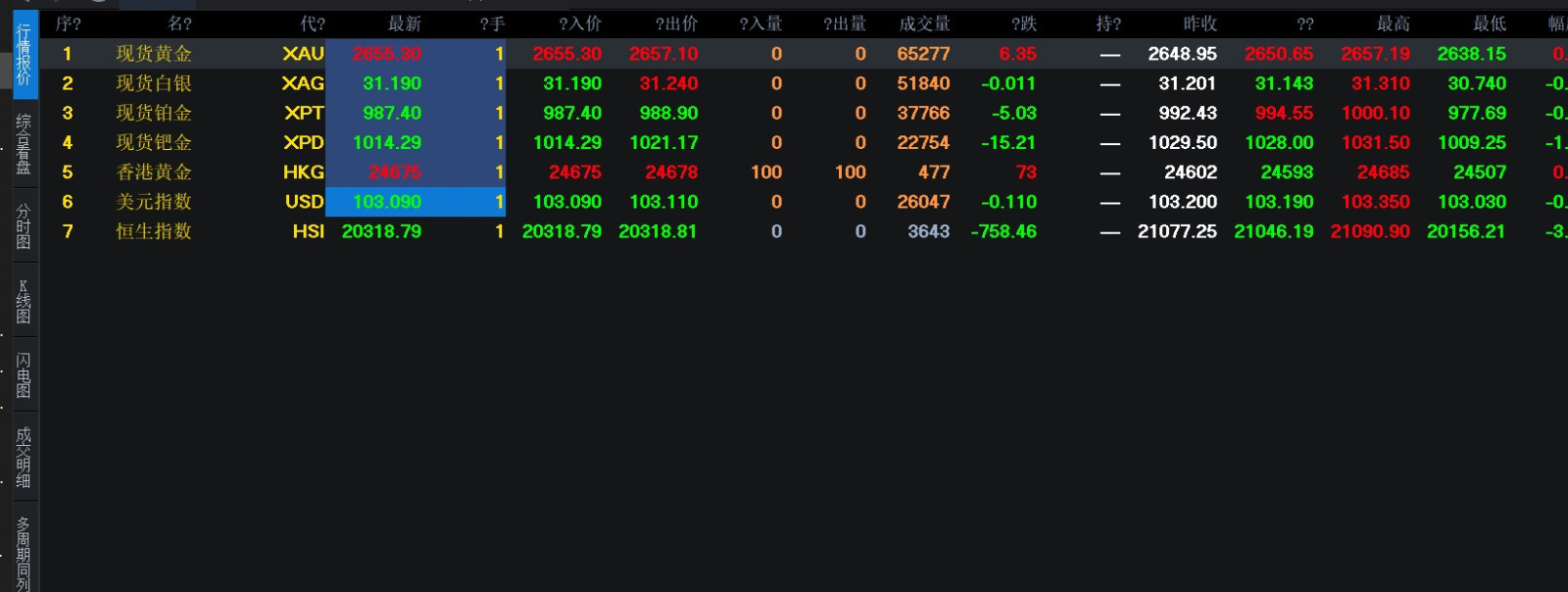
Task: Select the 现货黄金 XAU row
Action: pos(154,54)
